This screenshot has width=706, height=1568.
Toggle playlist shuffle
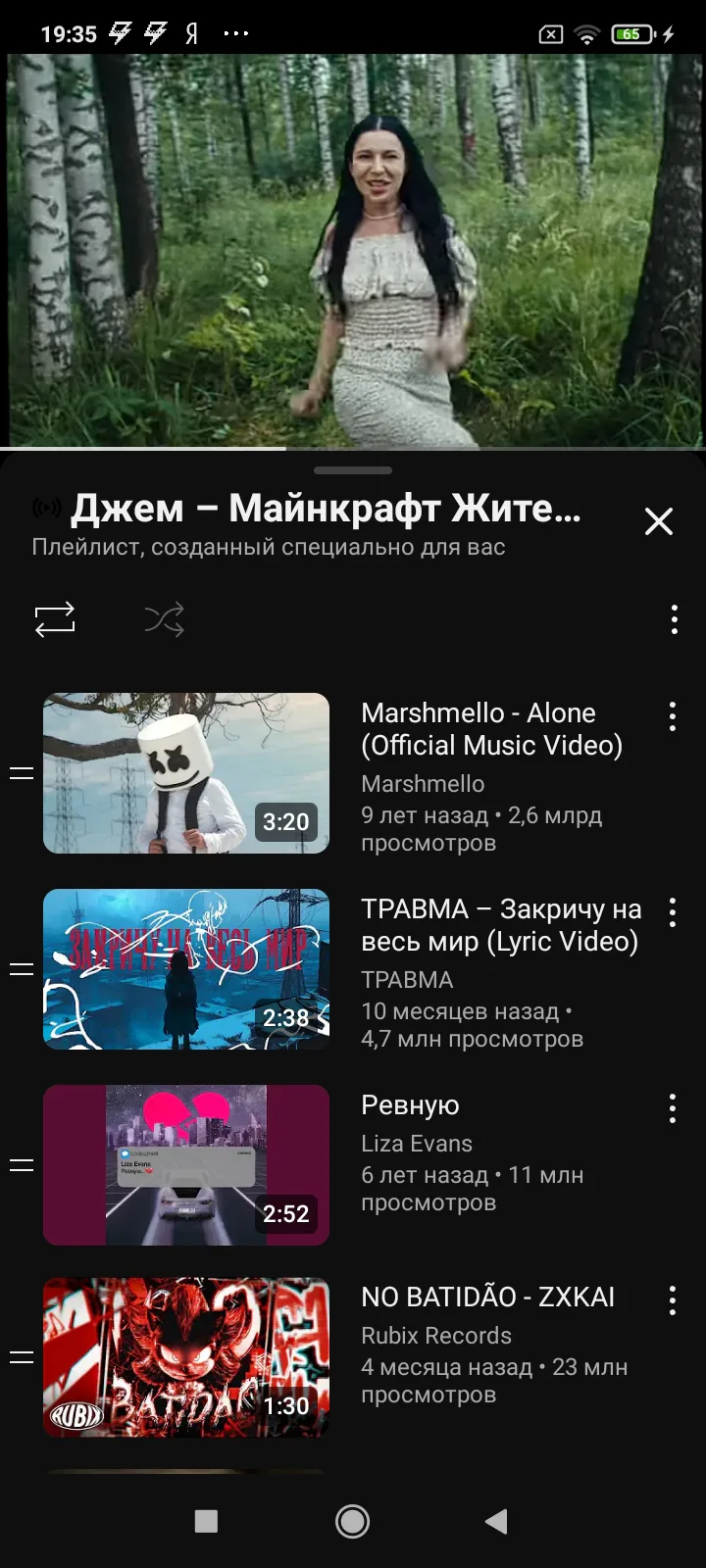[x=164, y=619]
